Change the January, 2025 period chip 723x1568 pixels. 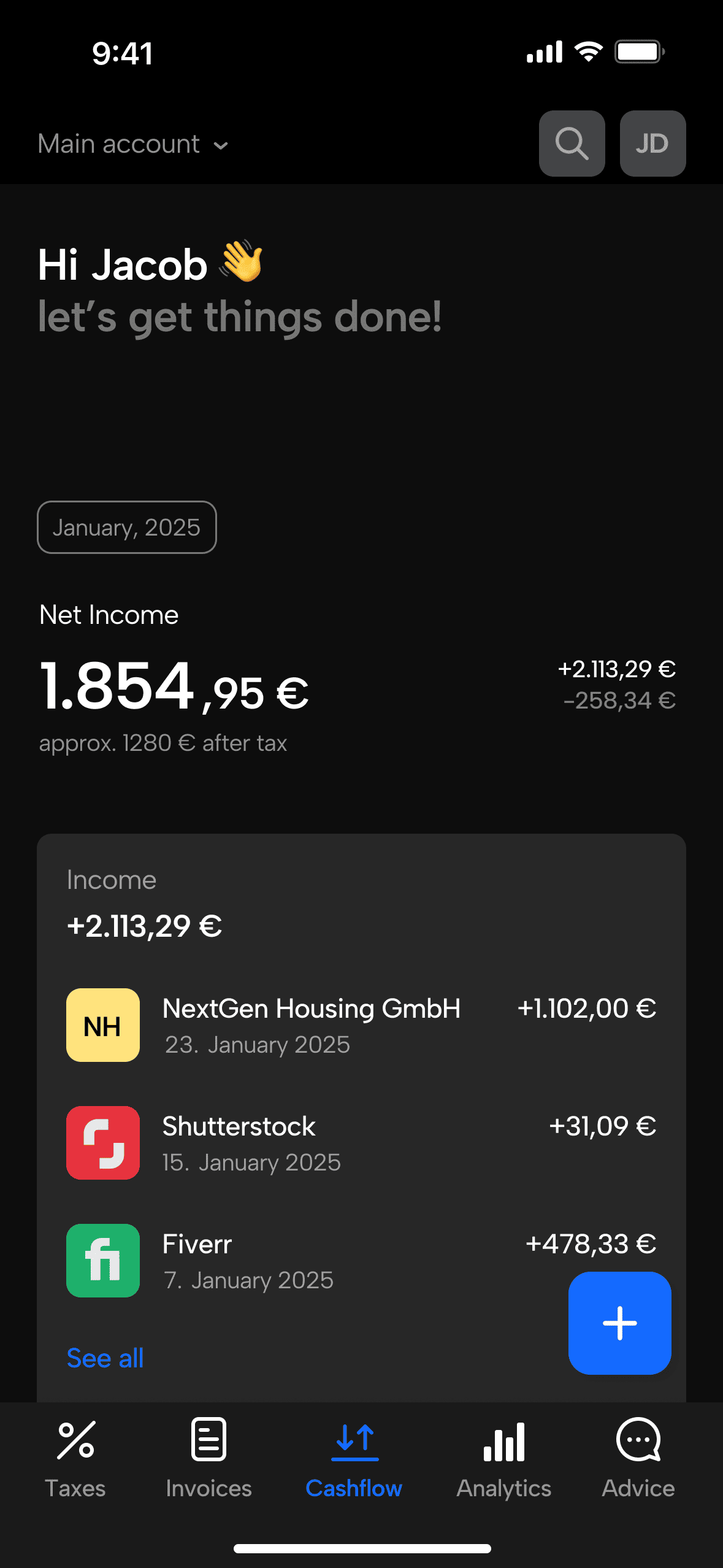pos(127,528)
